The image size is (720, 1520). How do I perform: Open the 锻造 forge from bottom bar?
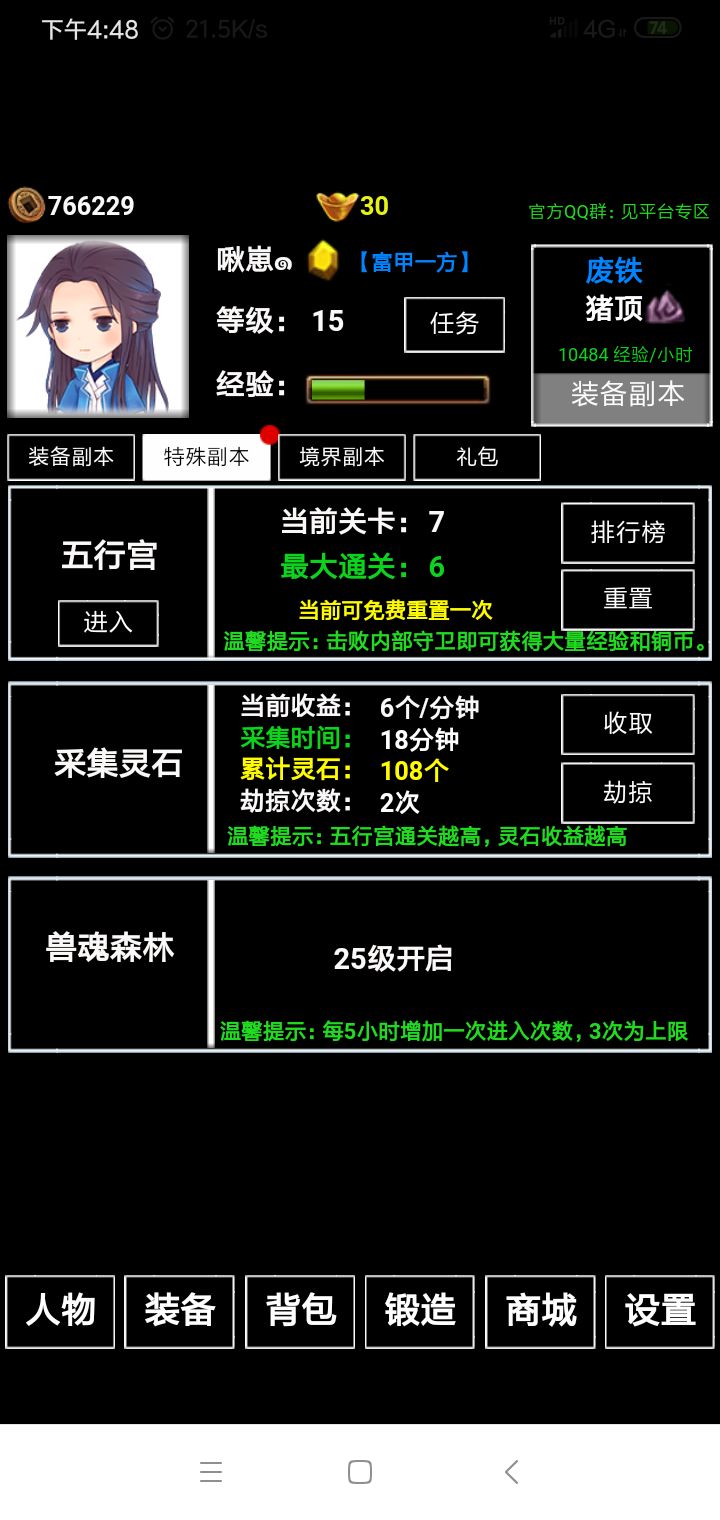(x=419, y=1311)
